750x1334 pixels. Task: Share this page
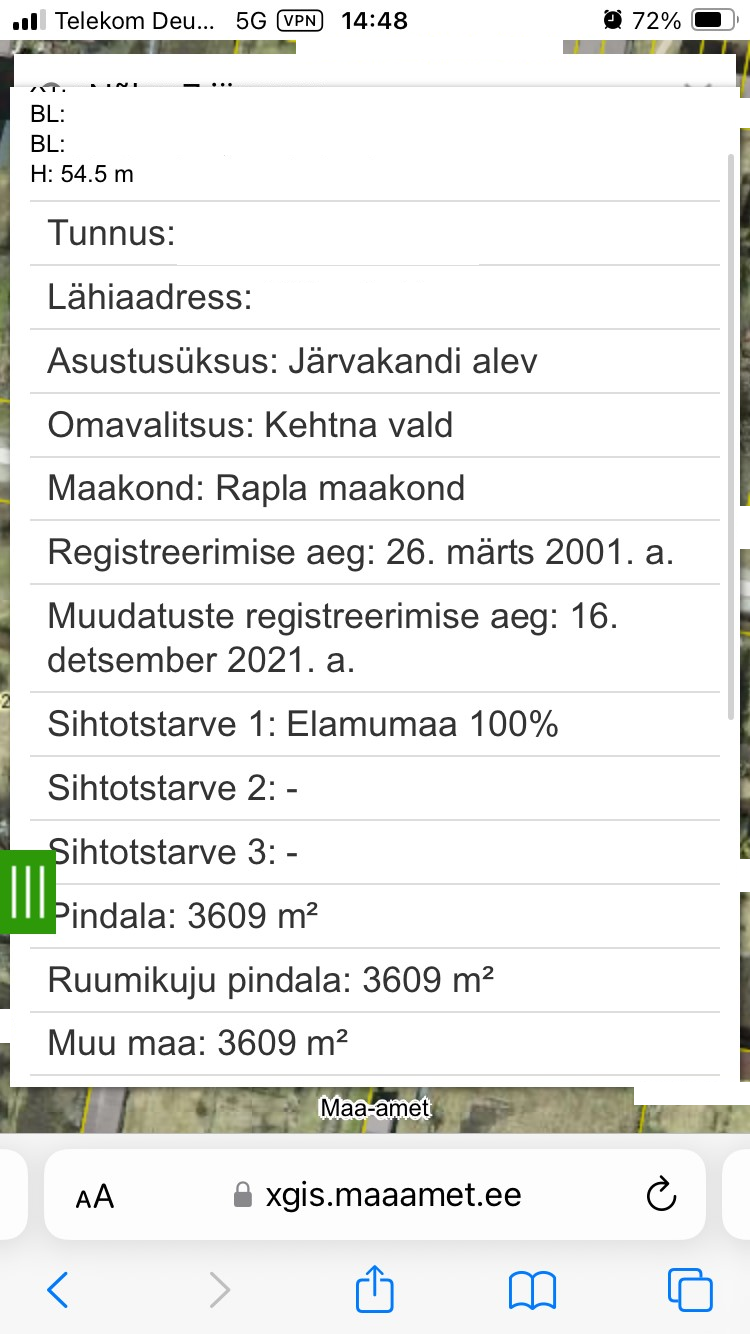(375, 1289)
